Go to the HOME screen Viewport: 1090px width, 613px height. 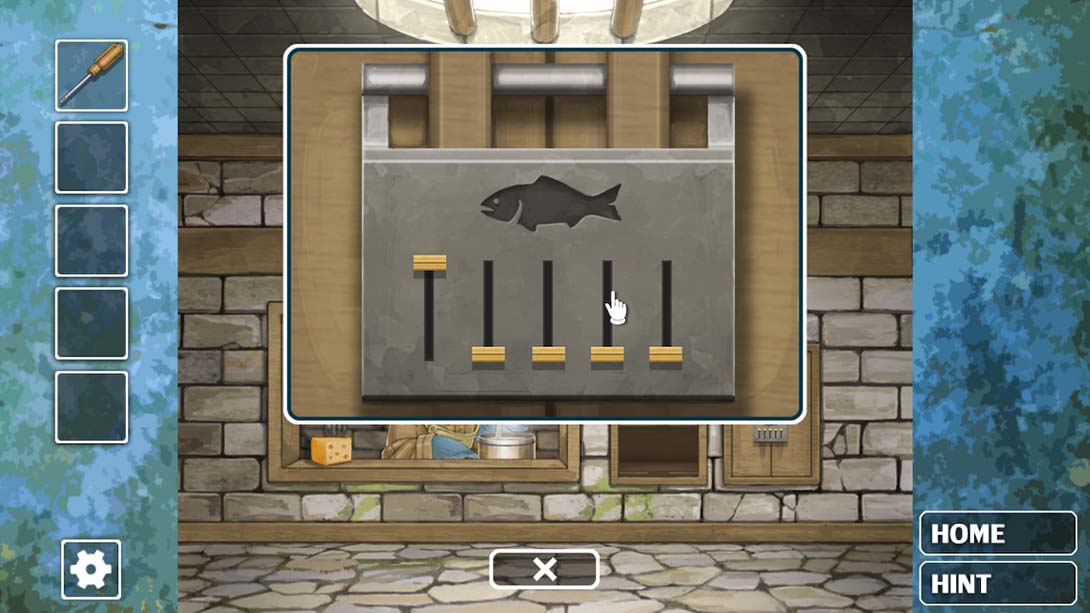click(x=997, y=534)
